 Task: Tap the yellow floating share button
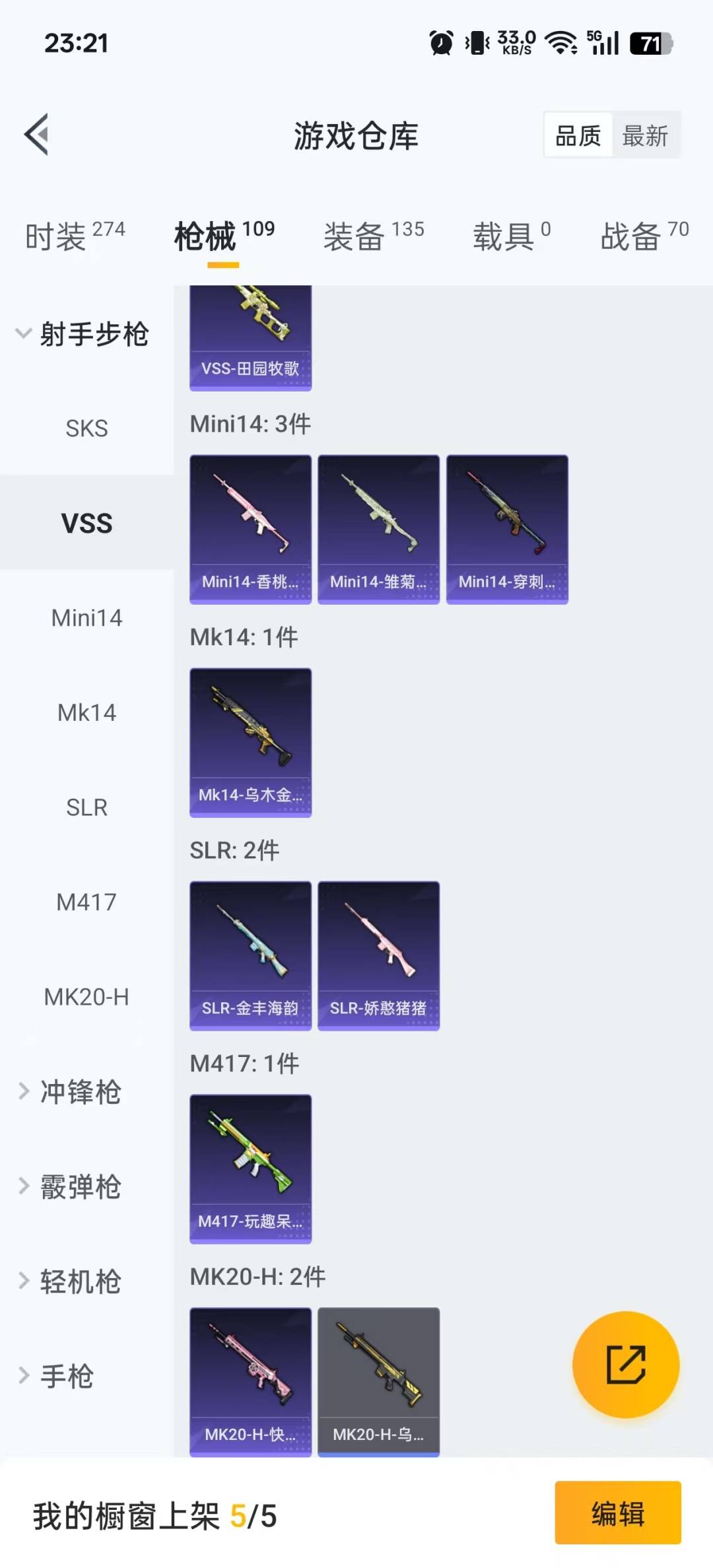tap(625, 1364)
